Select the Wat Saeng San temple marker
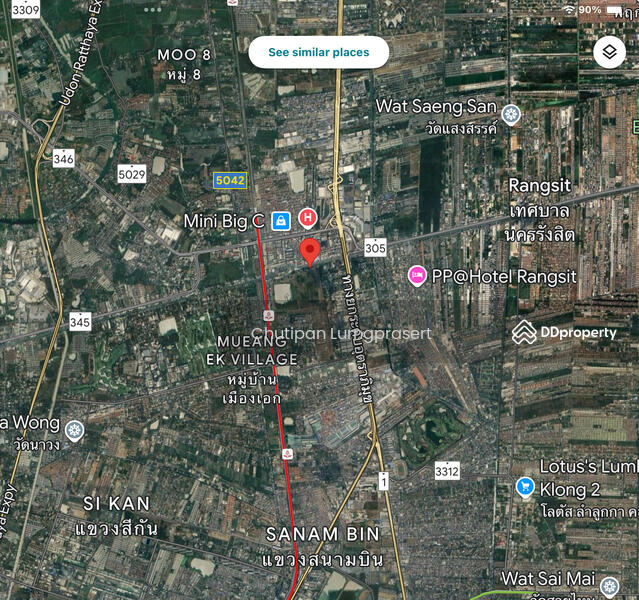 click(511, 114)
